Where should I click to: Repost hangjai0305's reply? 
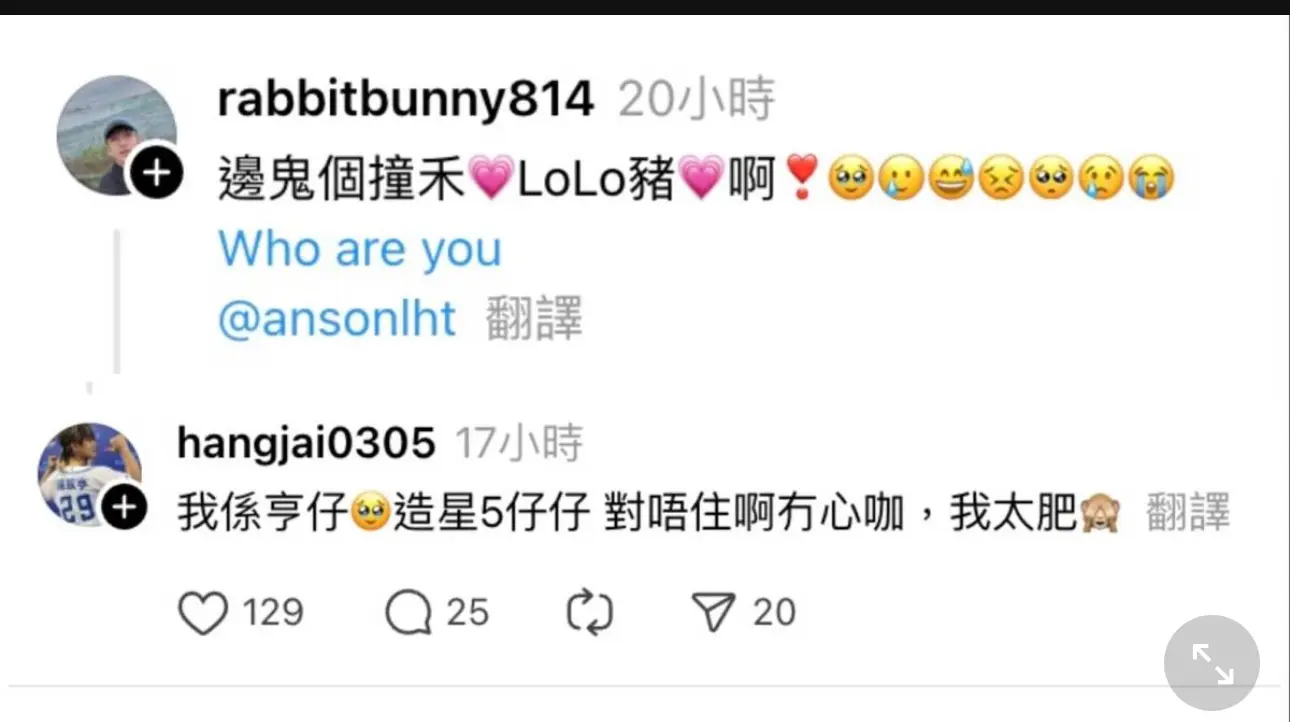point(590,612)
